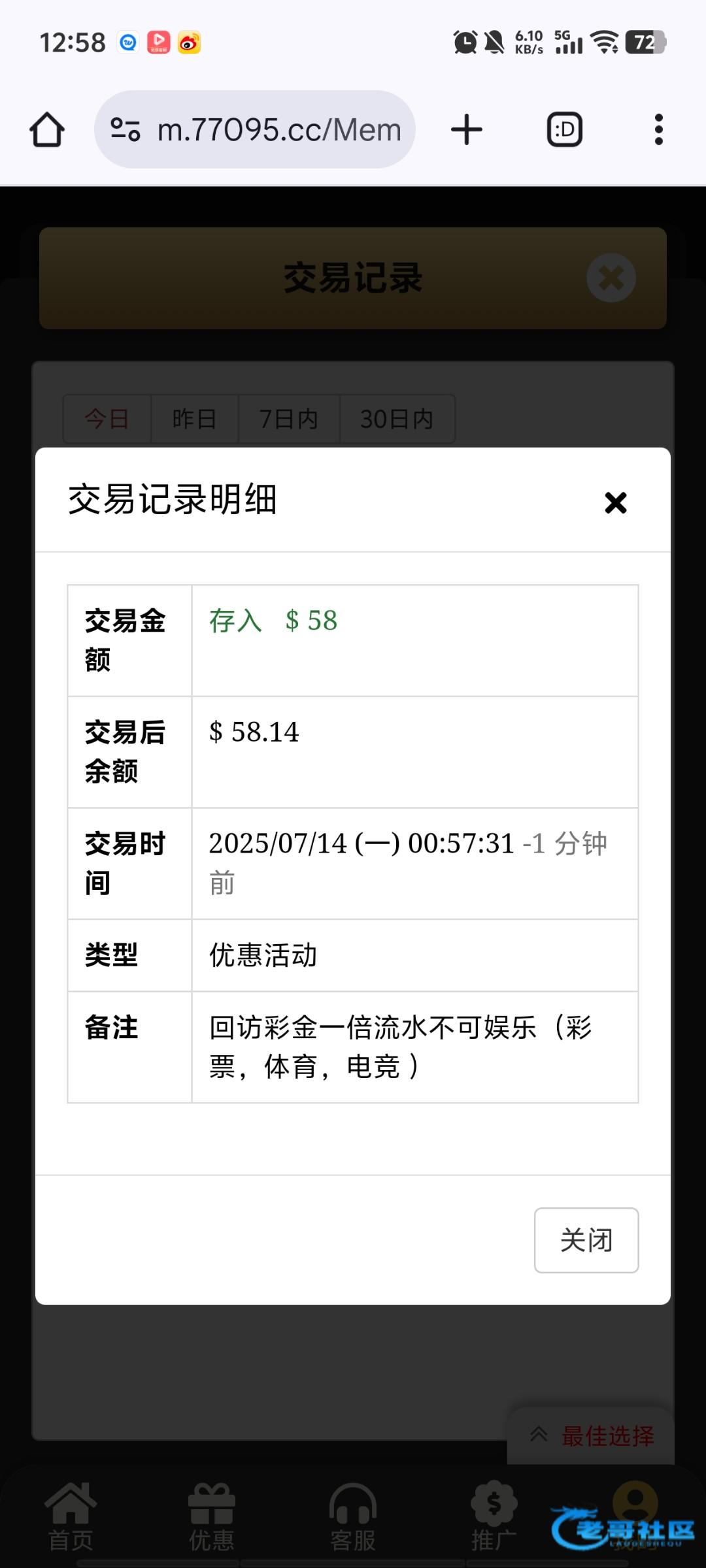Open a new browser tab
Screen dimensions: 706x1568
467,129
